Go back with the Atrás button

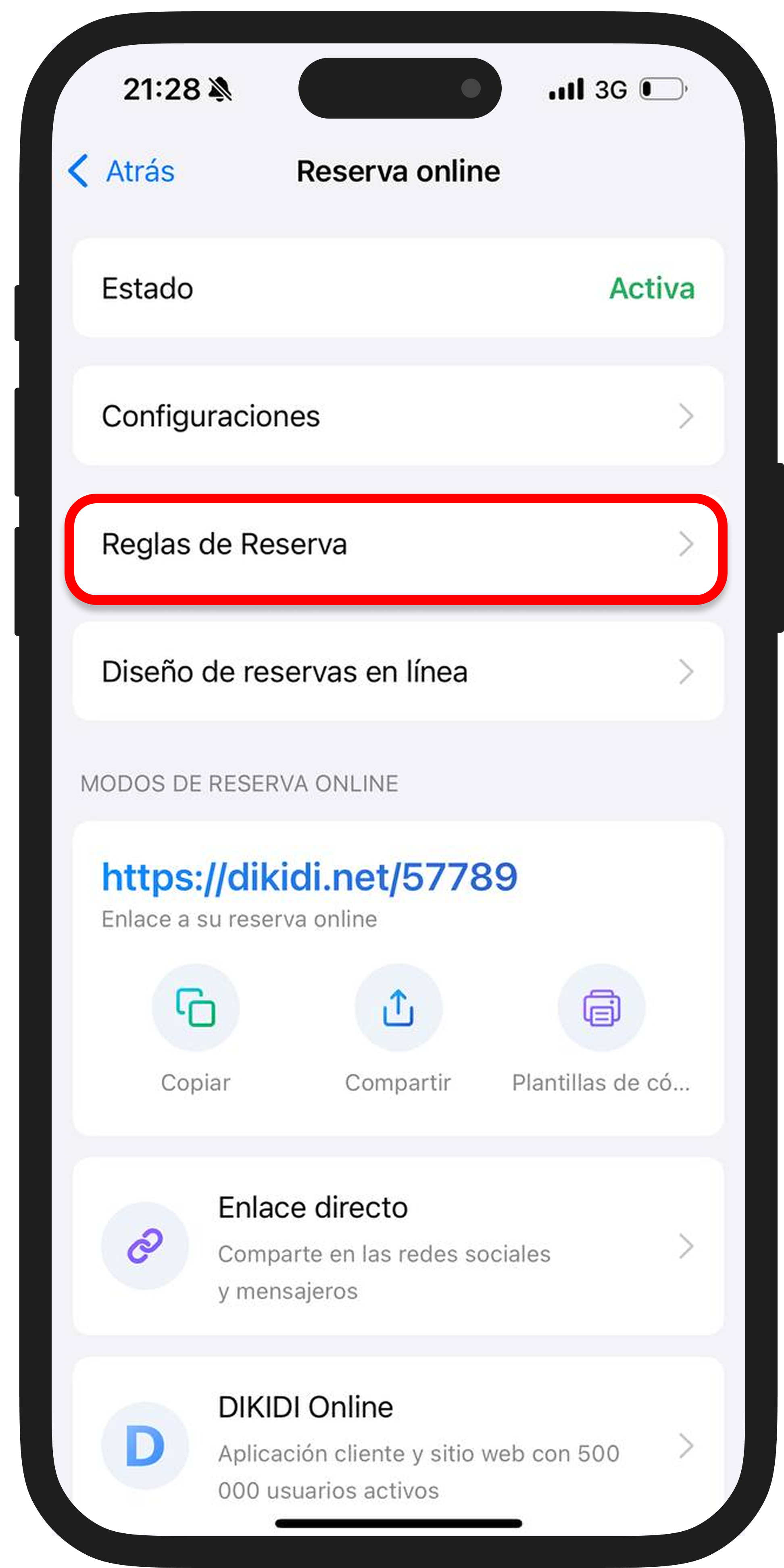coord(122,171)
